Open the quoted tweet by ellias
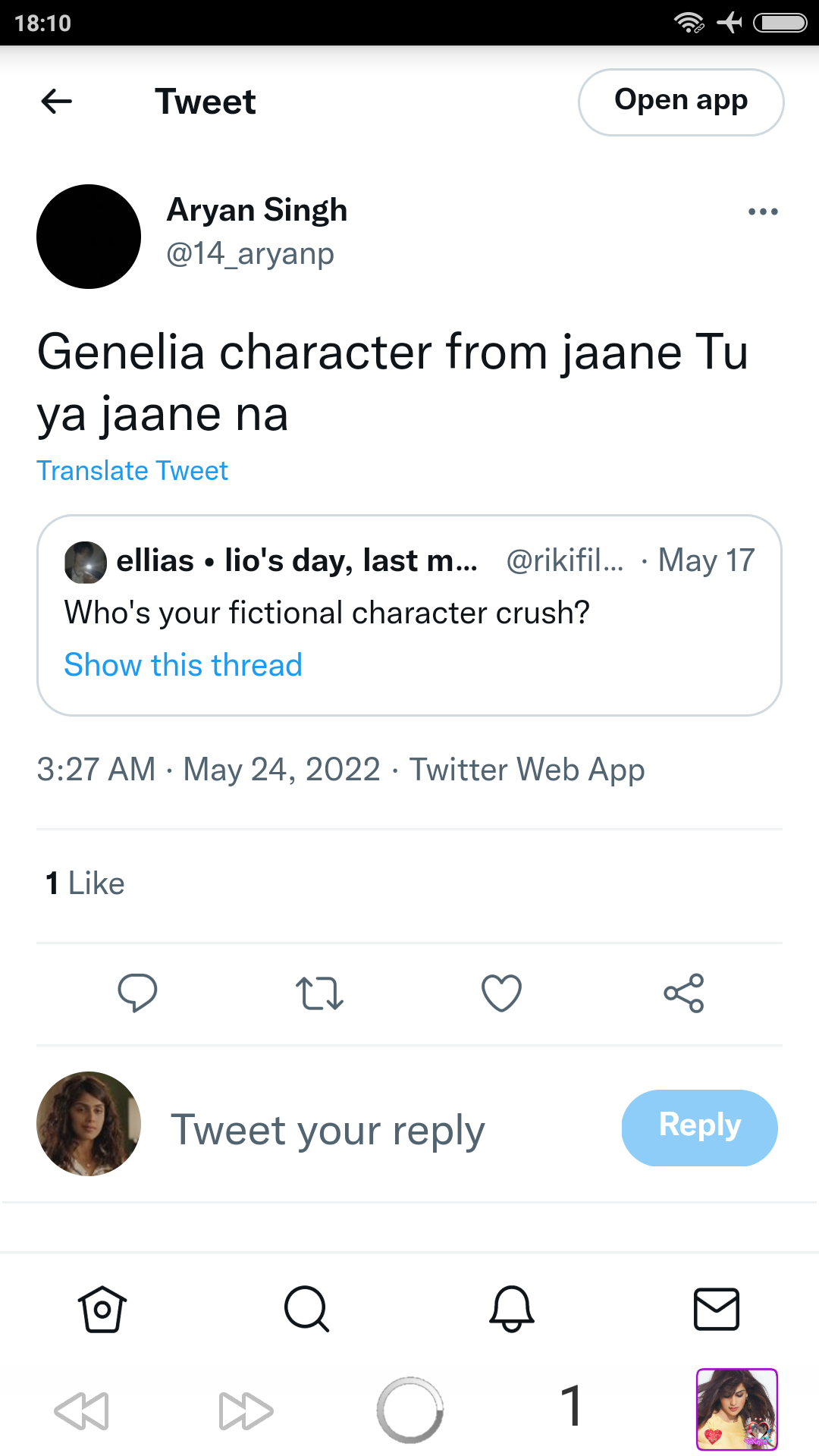Screen dimensions: 819x1456 pyautogui.click(x=409, y=615)
